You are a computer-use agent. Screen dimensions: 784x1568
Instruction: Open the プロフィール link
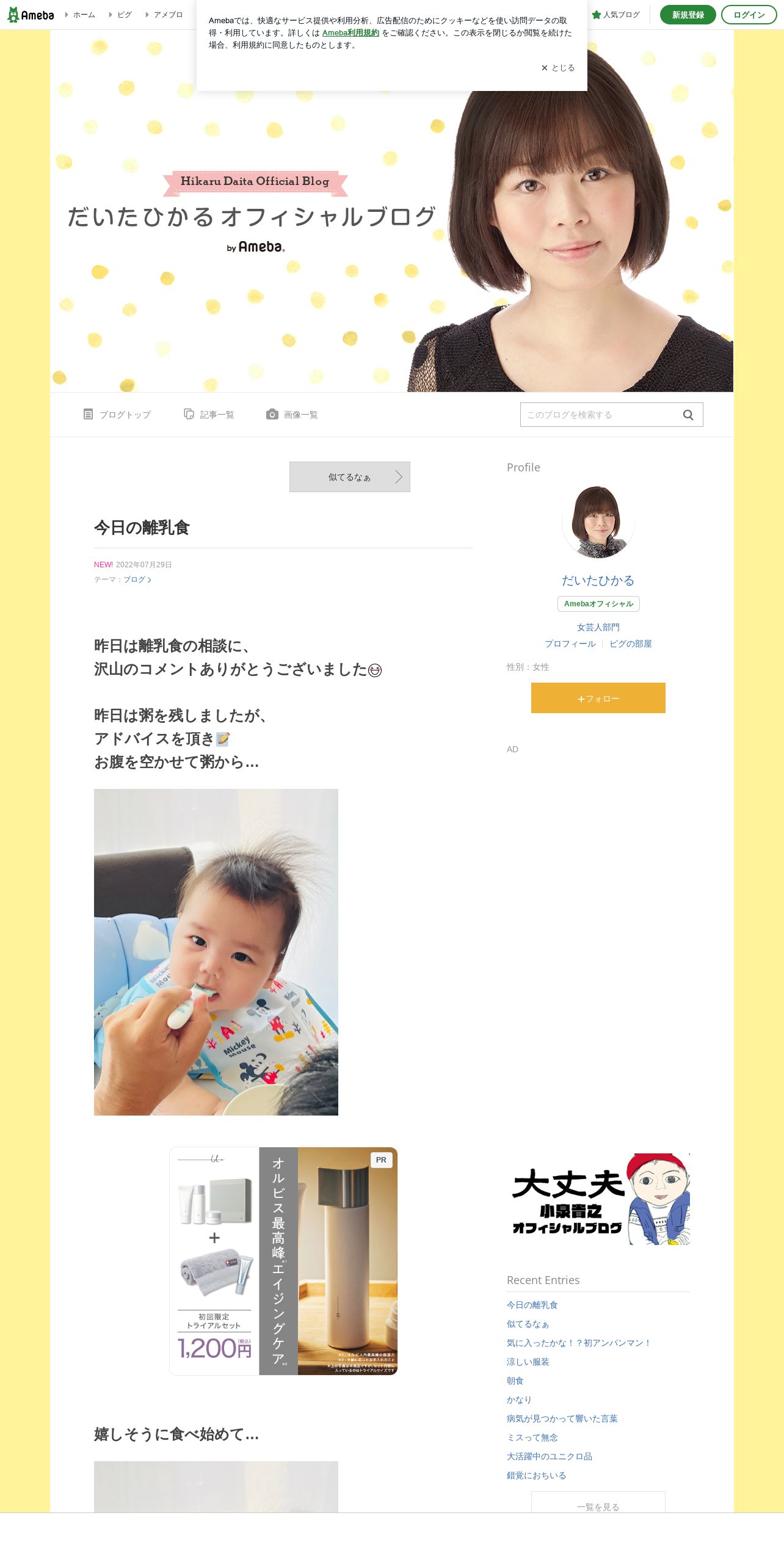[570, 644]
